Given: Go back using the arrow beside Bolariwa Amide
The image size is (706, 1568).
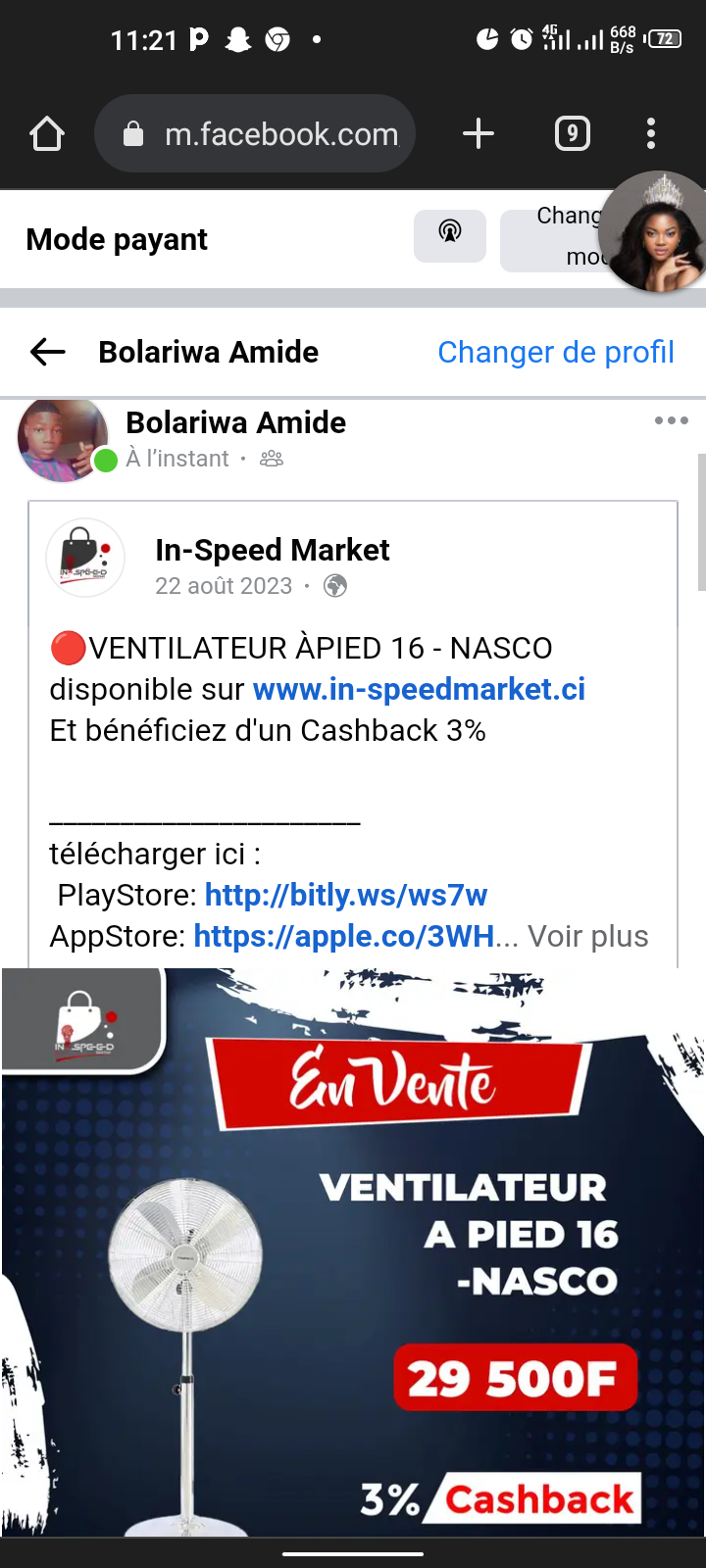Looking at the screenshot, I should pyautogui.click(x=48, y=352).
